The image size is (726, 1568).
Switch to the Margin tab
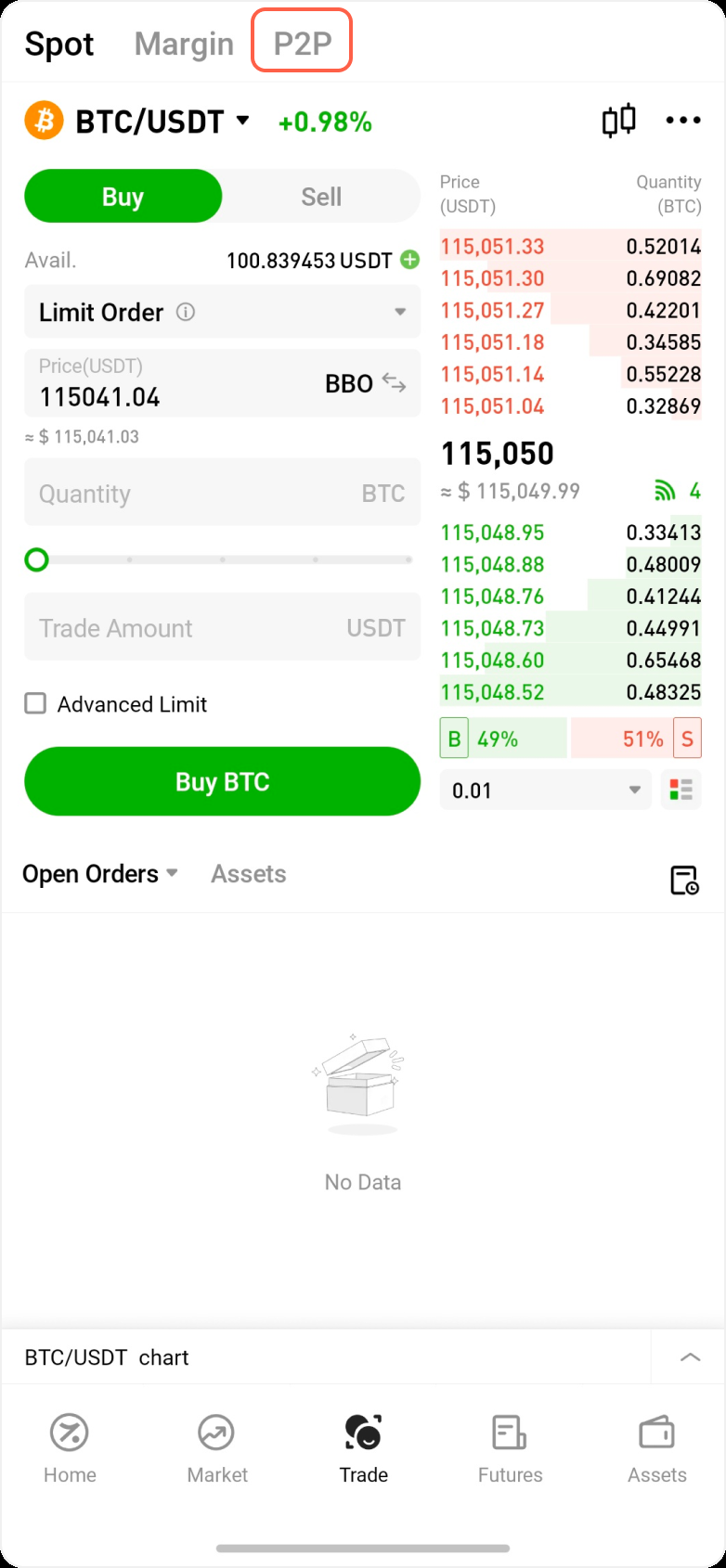[x=184, y=44]
